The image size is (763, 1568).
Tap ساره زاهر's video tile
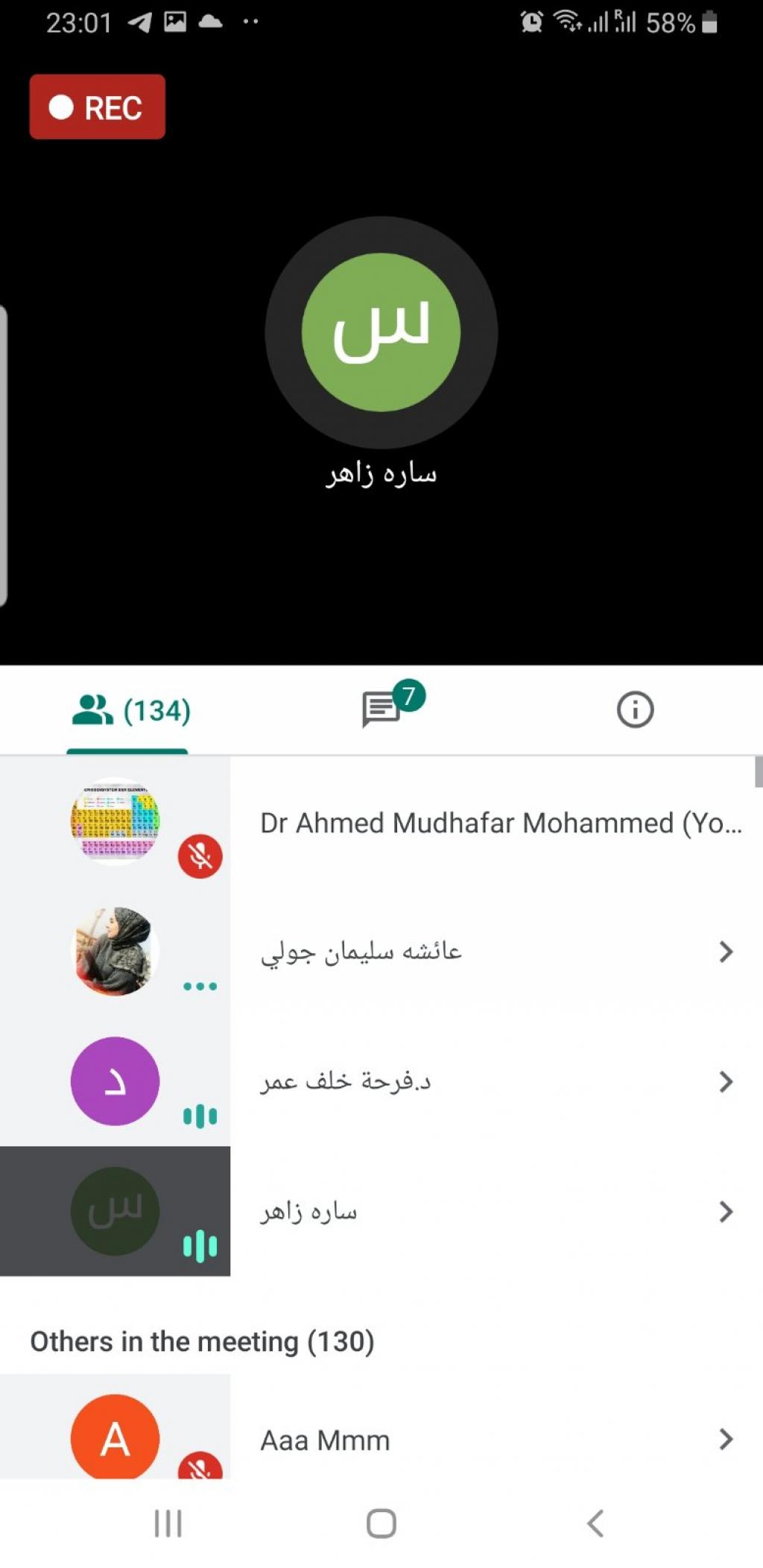381,333
